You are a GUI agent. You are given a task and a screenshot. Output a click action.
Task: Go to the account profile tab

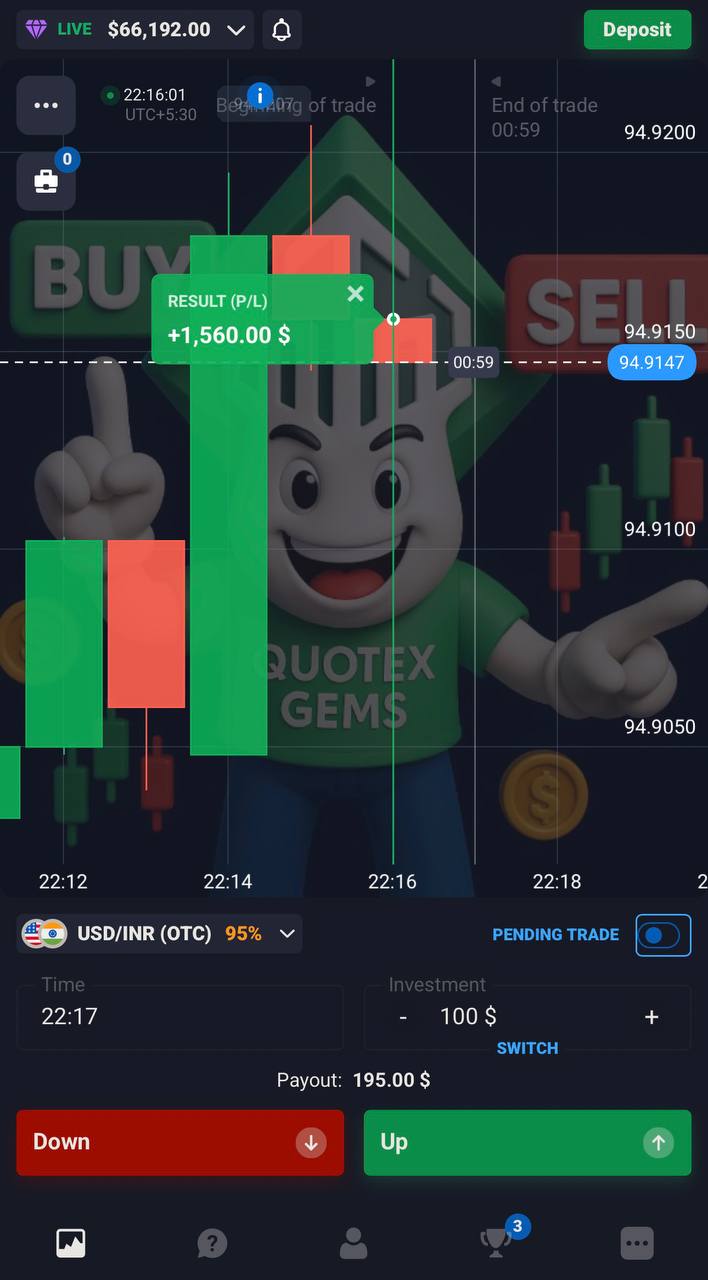click(353, 1243)
